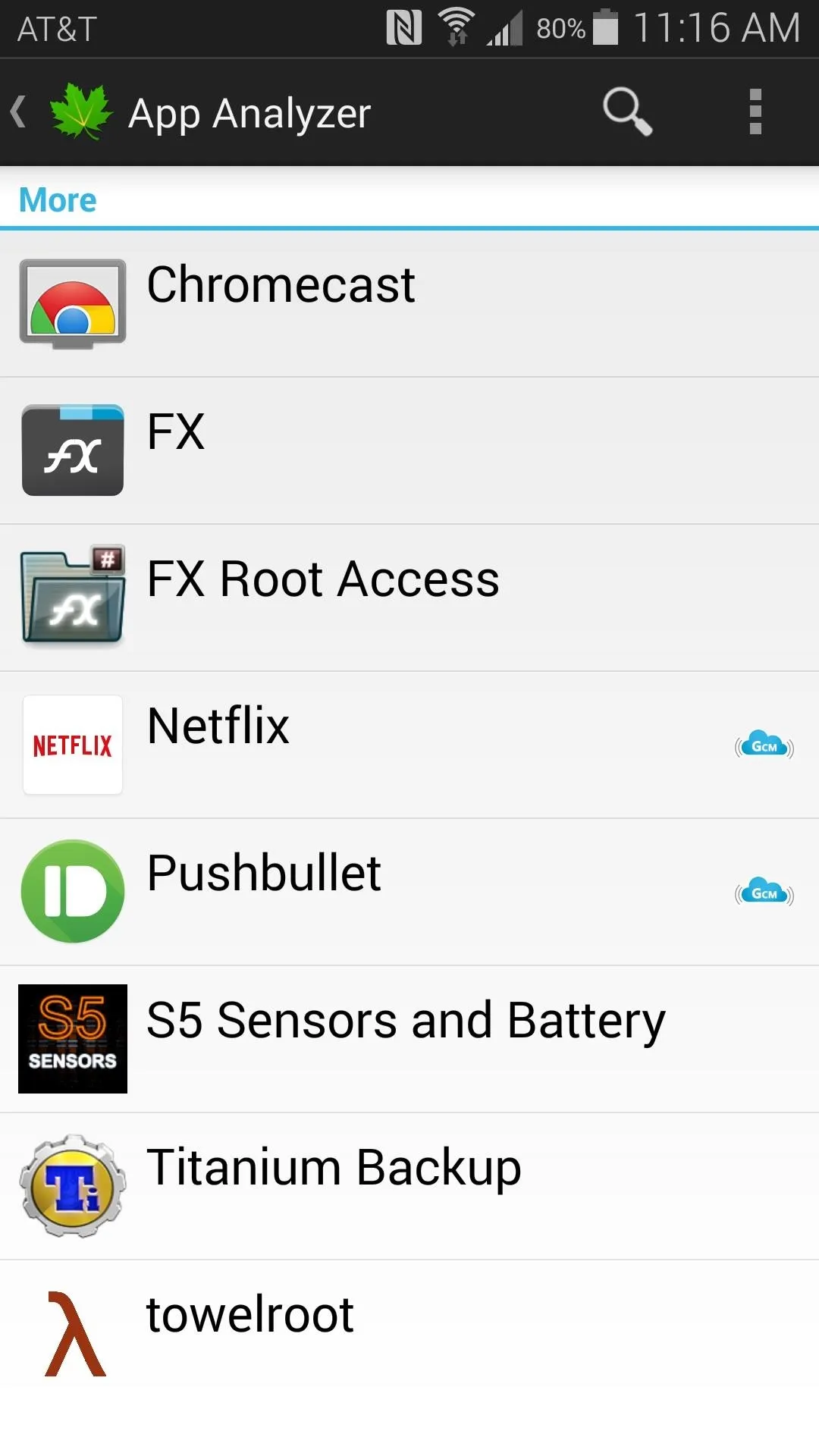Select Titanium Backup from the list
Screen dimensions: 819x1456
(409, 1186)
